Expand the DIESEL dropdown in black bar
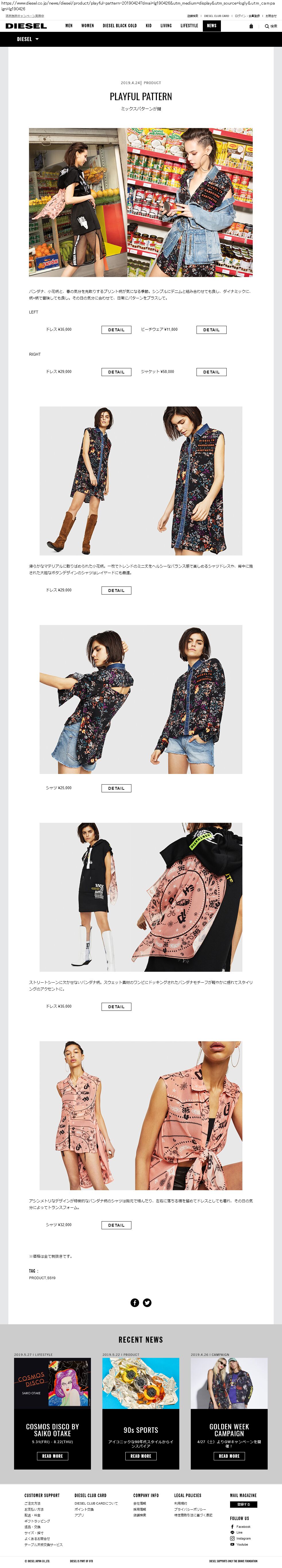282x1568 pixels. tap(28, 39)
